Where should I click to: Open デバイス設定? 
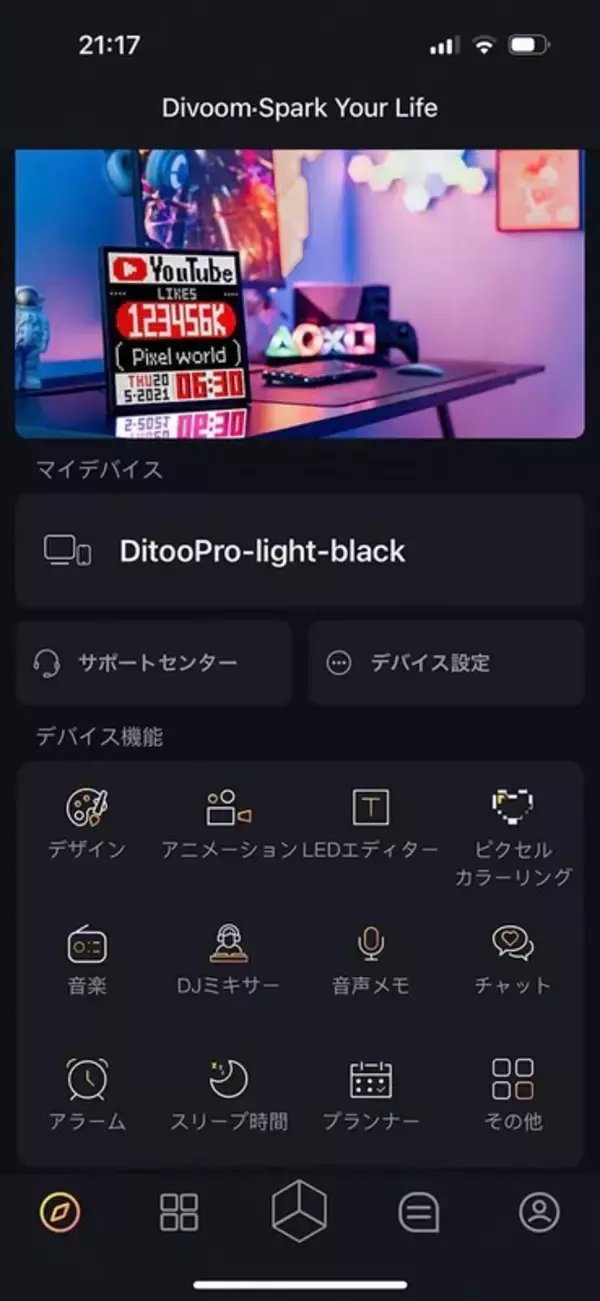click(446, 663)
